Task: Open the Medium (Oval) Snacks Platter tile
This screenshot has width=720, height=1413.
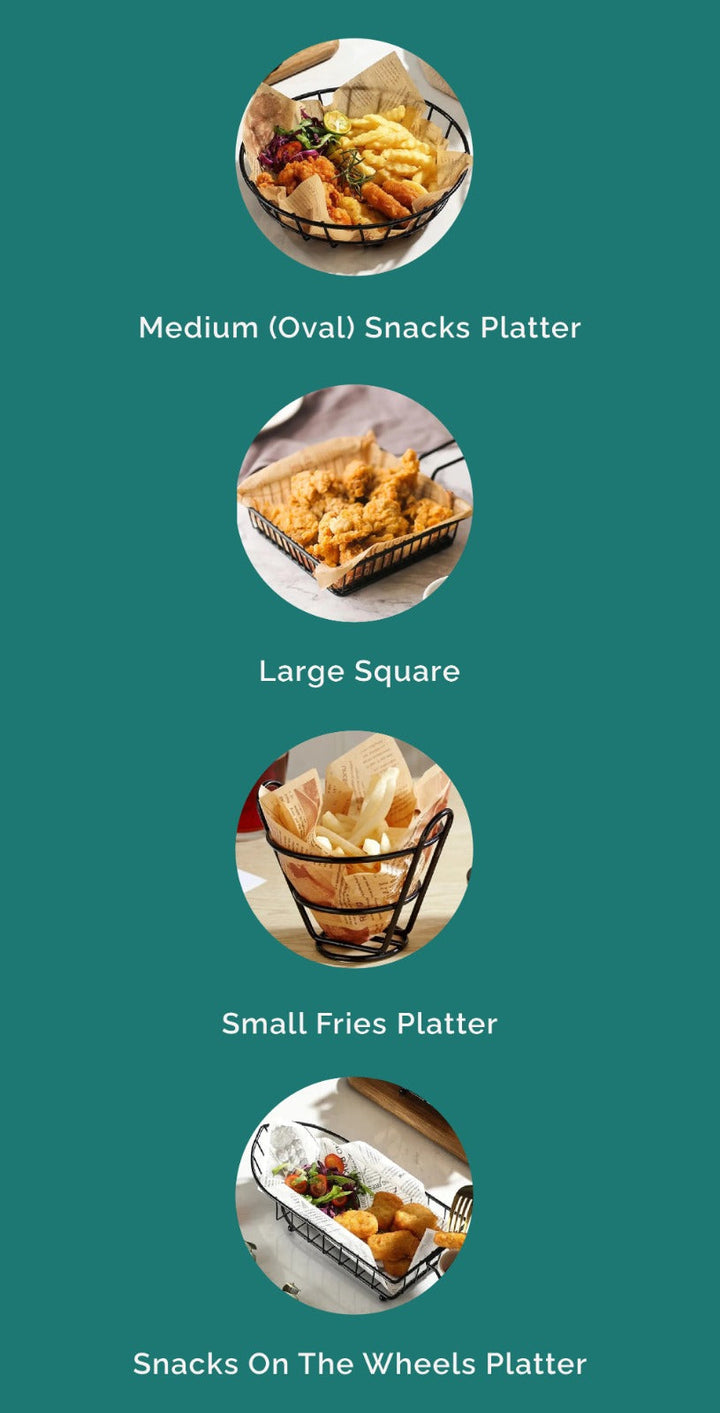Action: tap(354, 157)
